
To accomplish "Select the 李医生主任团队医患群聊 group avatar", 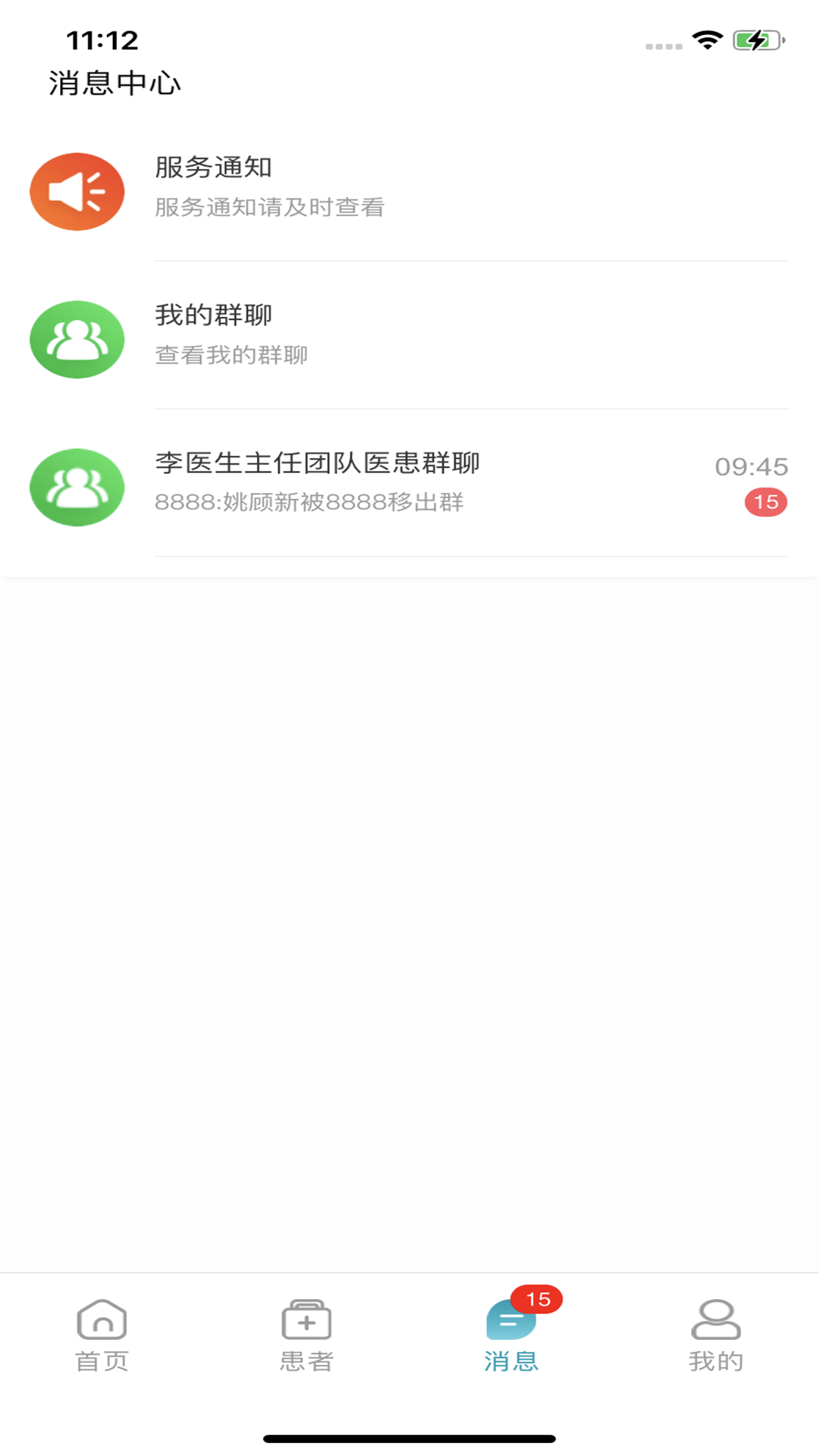I will (x=77, y=488).
